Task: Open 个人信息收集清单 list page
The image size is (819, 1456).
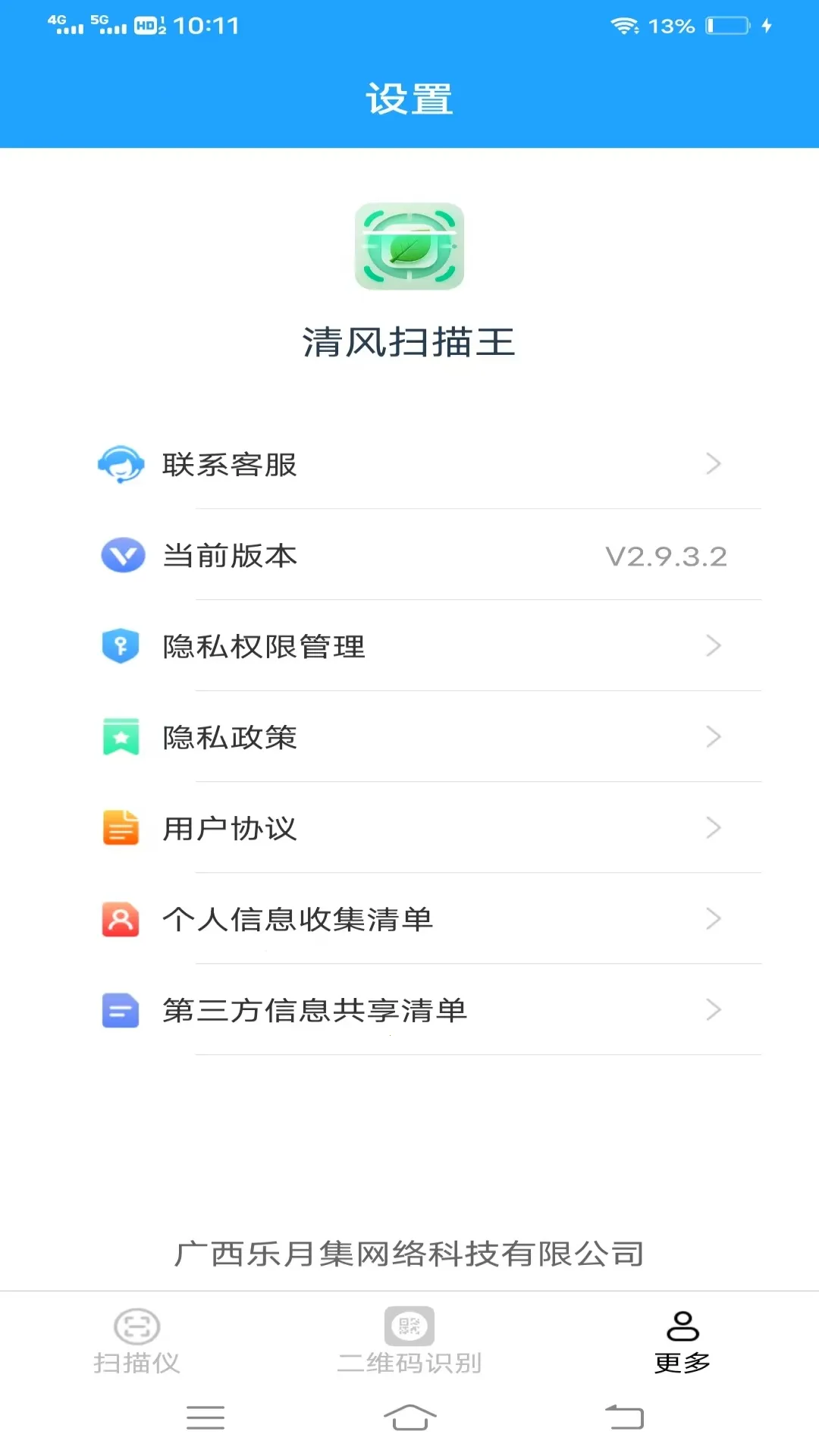Action: (x=409, y=919)
